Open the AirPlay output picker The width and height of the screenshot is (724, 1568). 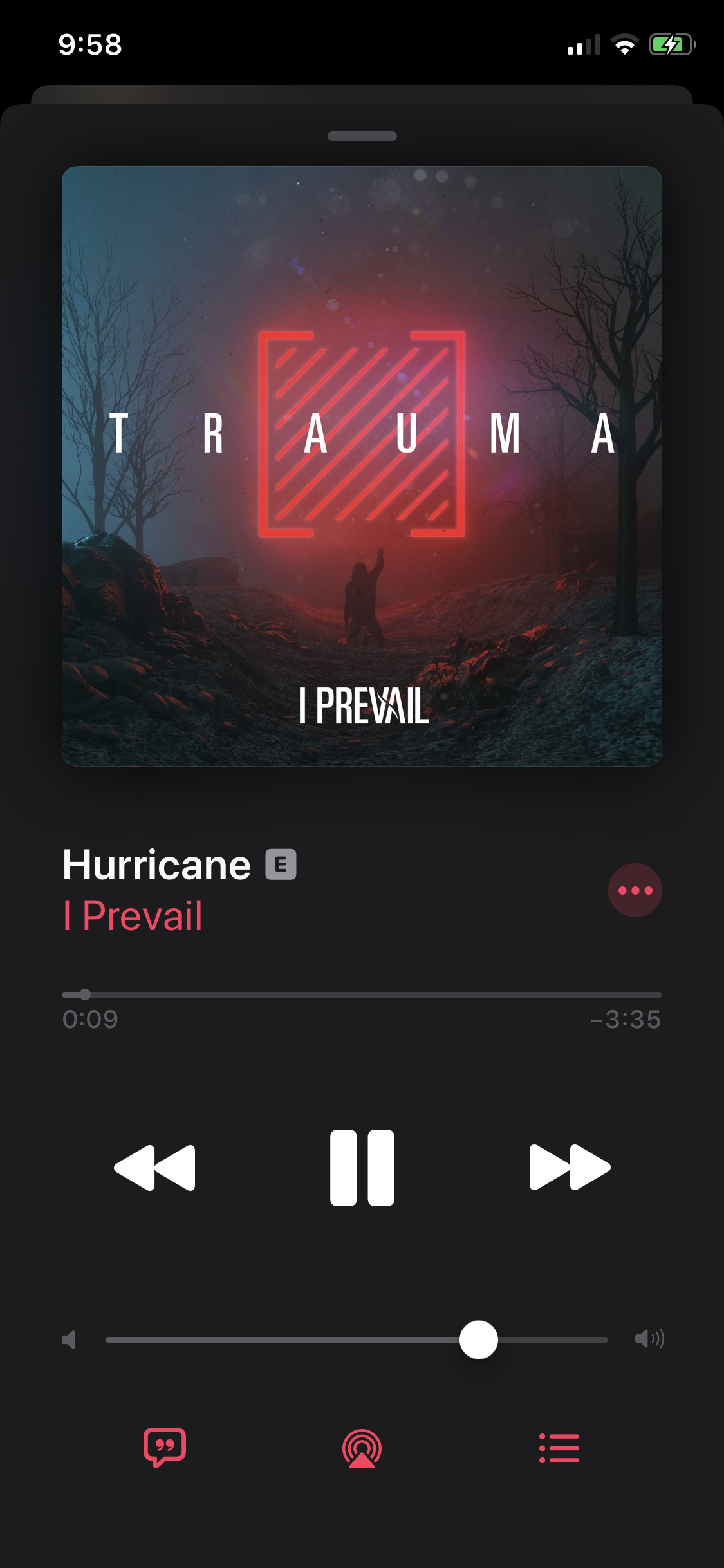[362, 1448]
